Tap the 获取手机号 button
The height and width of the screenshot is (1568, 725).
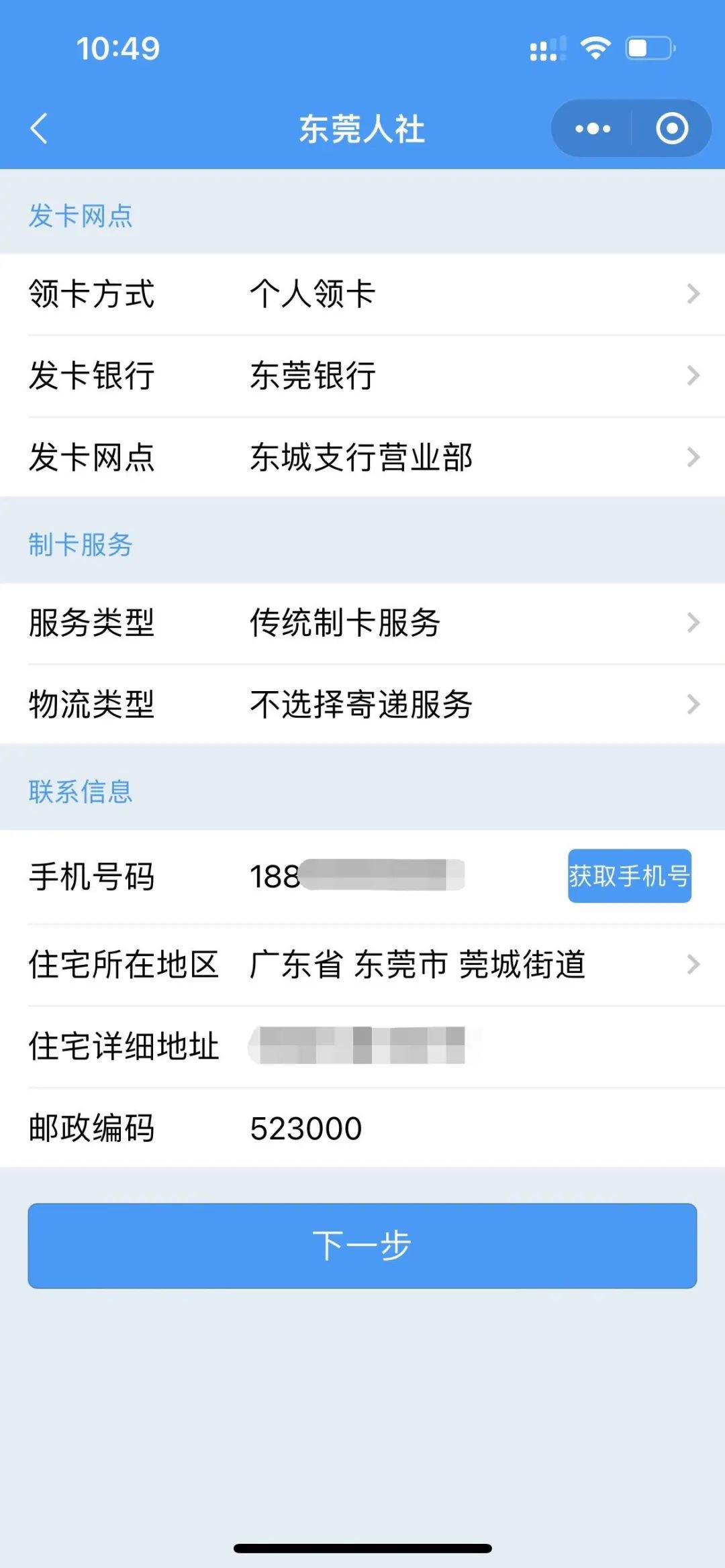[x=629, y=876]
